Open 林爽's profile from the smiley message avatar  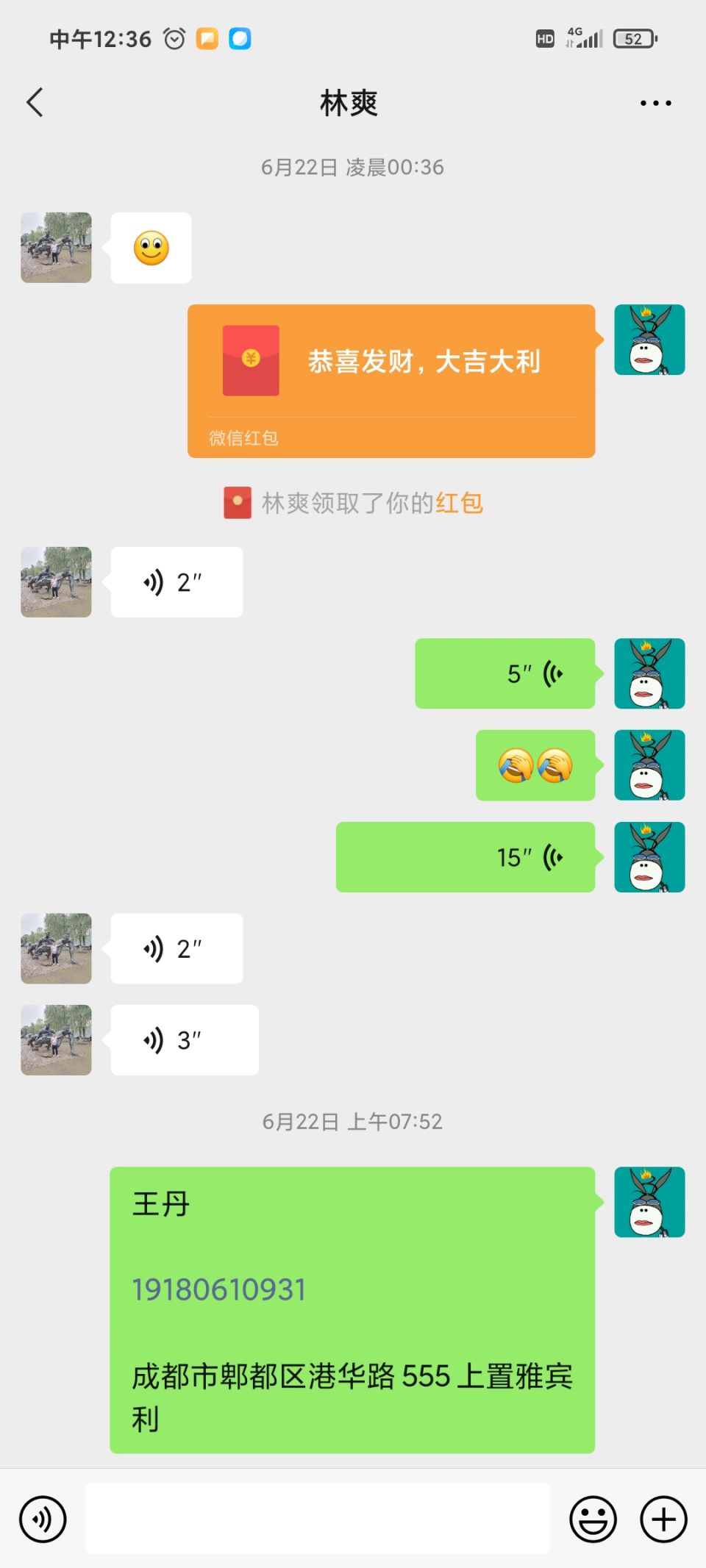pyautogui.click(x=56, y=248)
